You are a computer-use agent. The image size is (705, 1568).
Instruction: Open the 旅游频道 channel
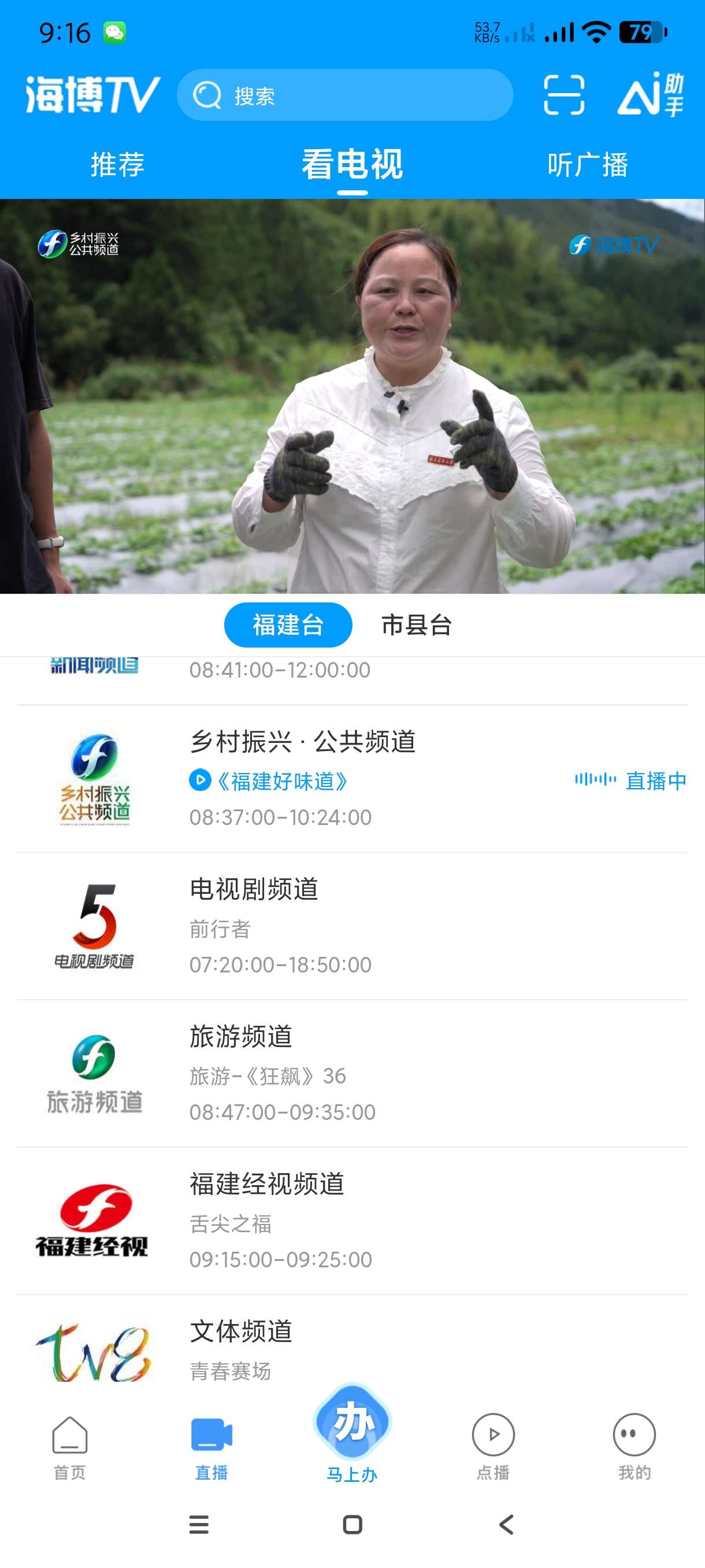tap(352, 1073)
